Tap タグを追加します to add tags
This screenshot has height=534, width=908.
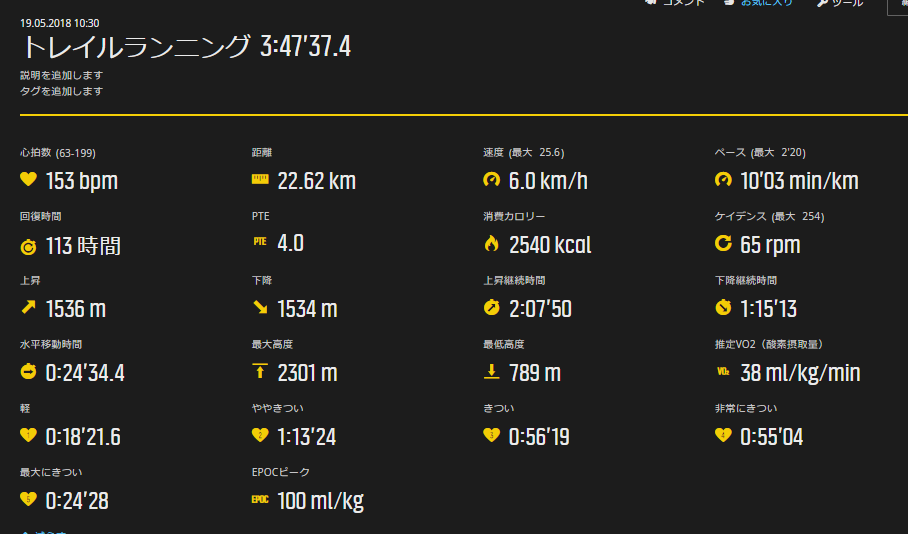tap(61, 91)
